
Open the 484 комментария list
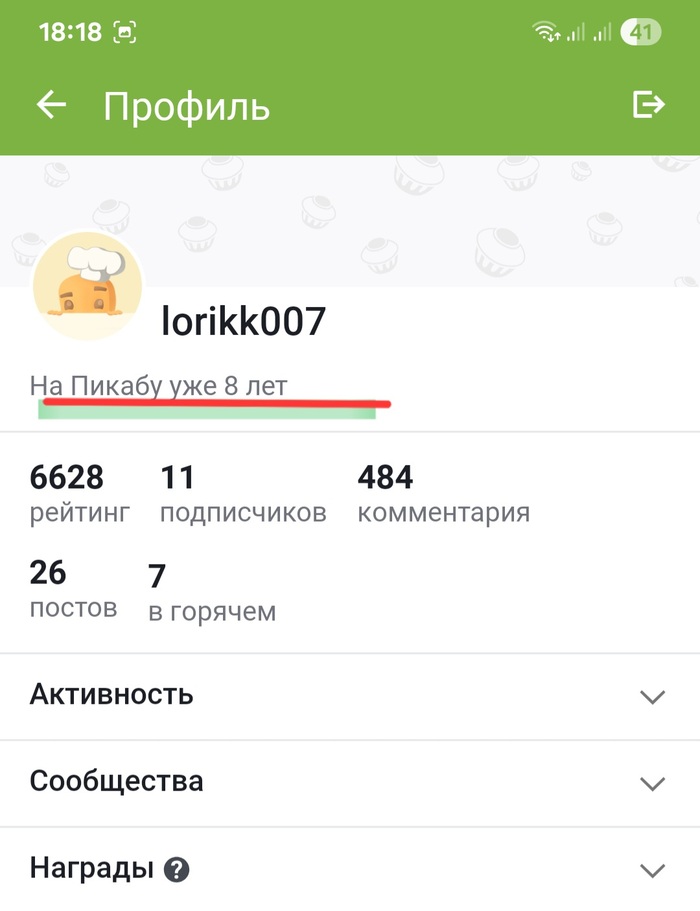click(x=443, y=494)
